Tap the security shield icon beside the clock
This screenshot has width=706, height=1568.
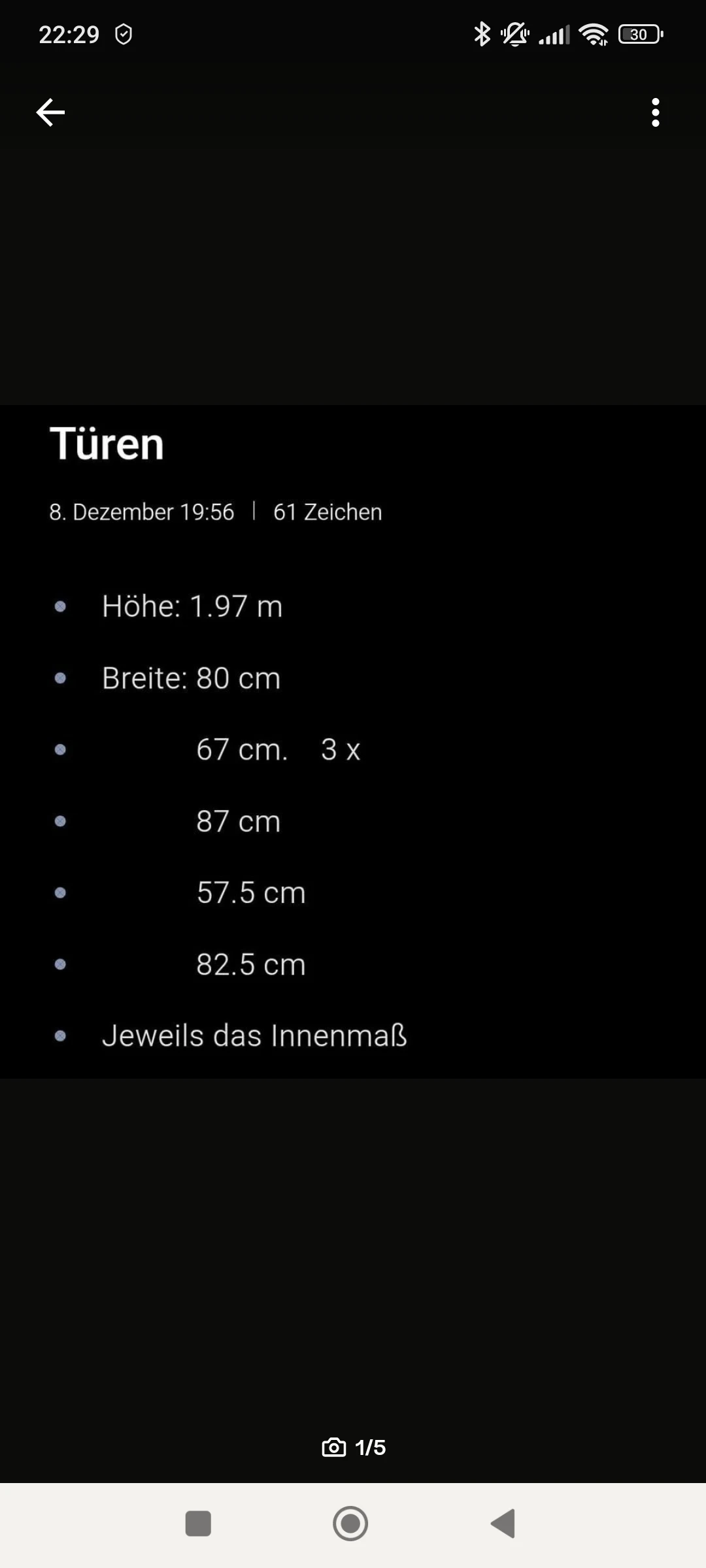pyautogui.click(x=124, y=33)
